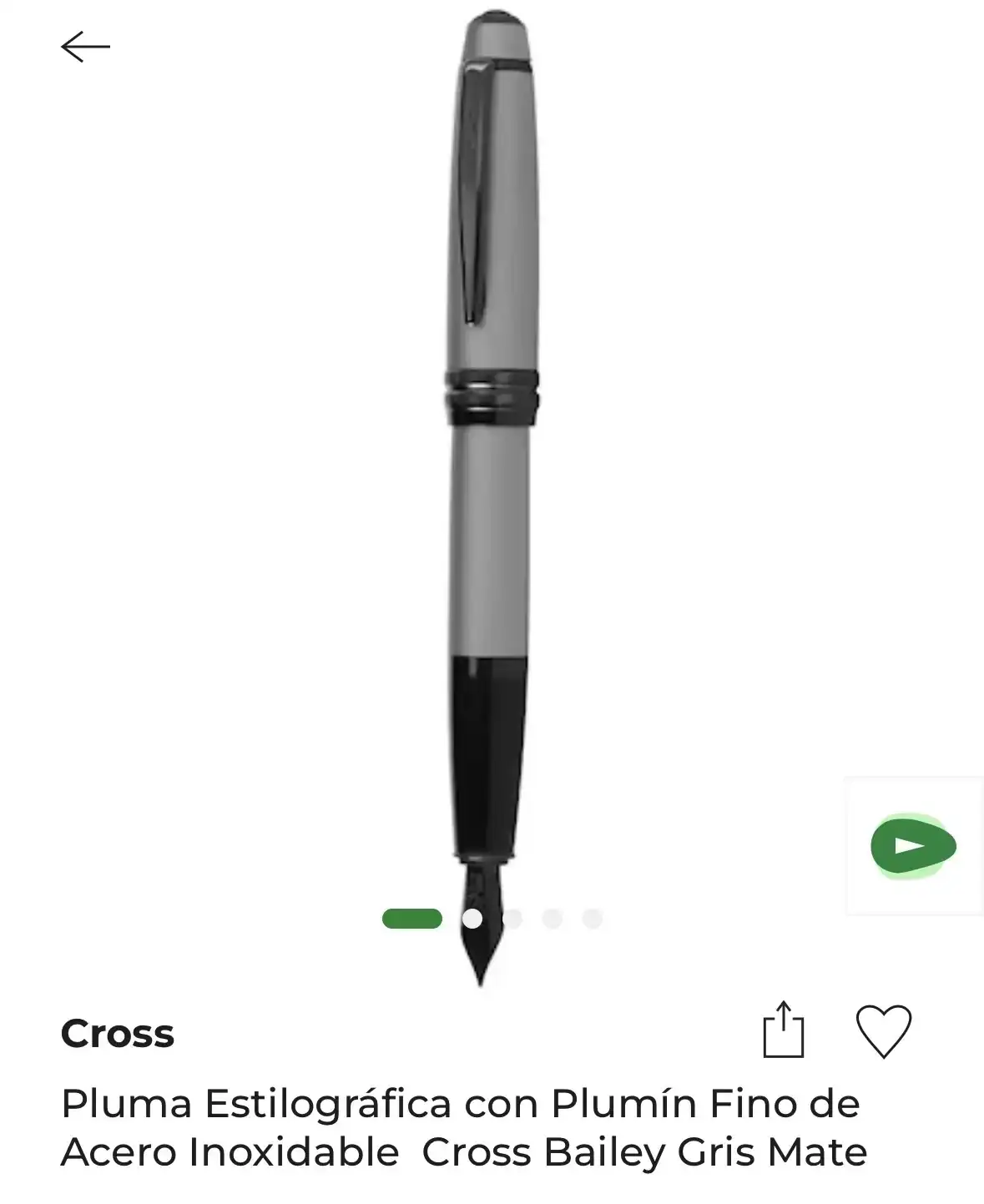Jump to the second image page dot
984x1204 pixels.
[x=472, y=919]
